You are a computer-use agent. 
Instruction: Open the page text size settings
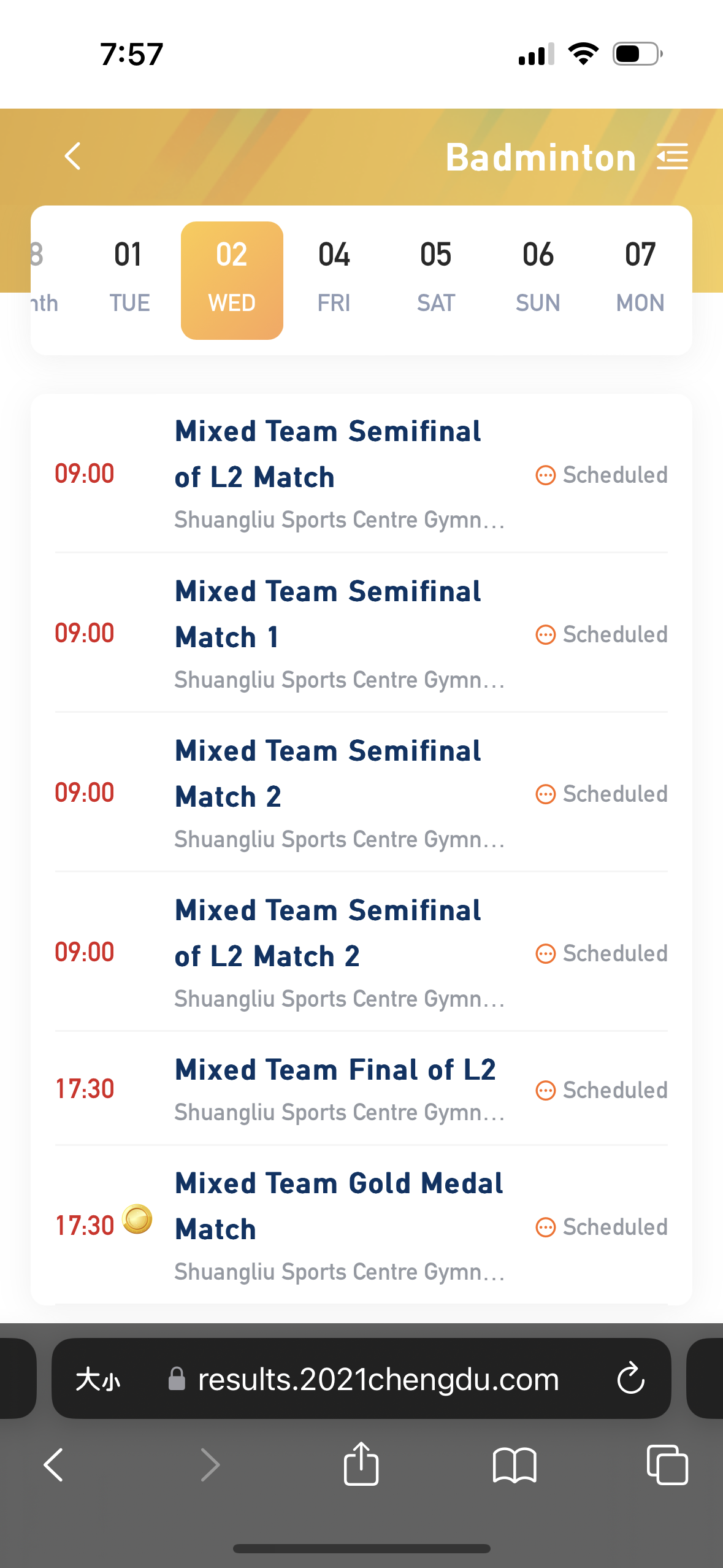(98, 1380)
